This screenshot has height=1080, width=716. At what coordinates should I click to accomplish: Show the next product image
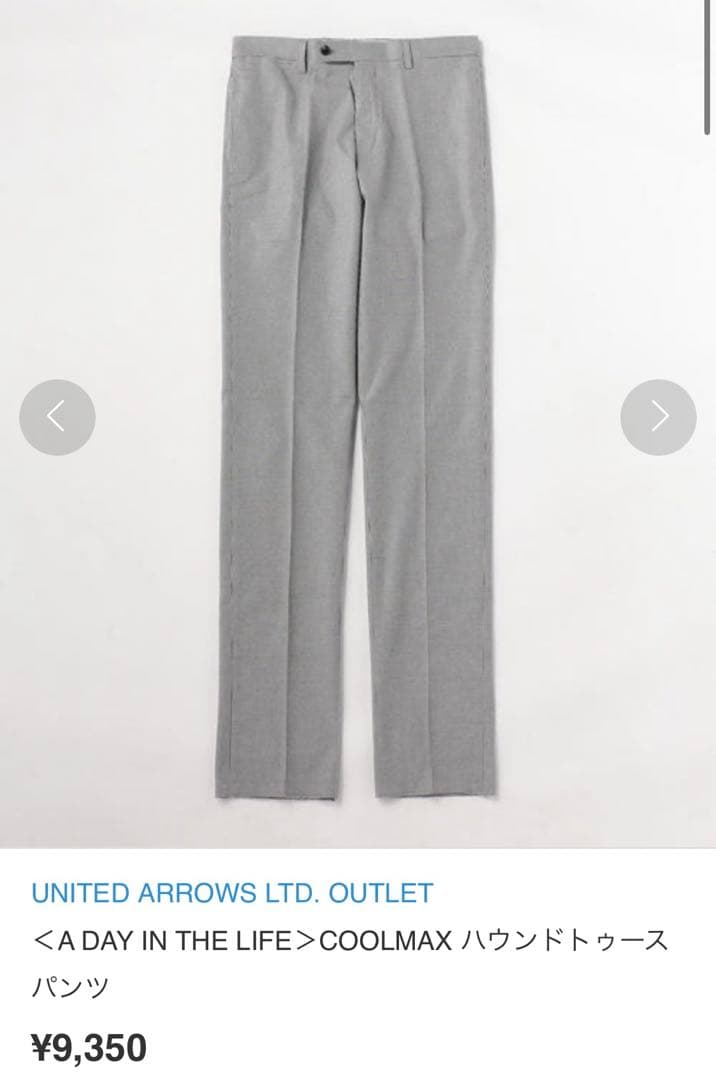658,417
